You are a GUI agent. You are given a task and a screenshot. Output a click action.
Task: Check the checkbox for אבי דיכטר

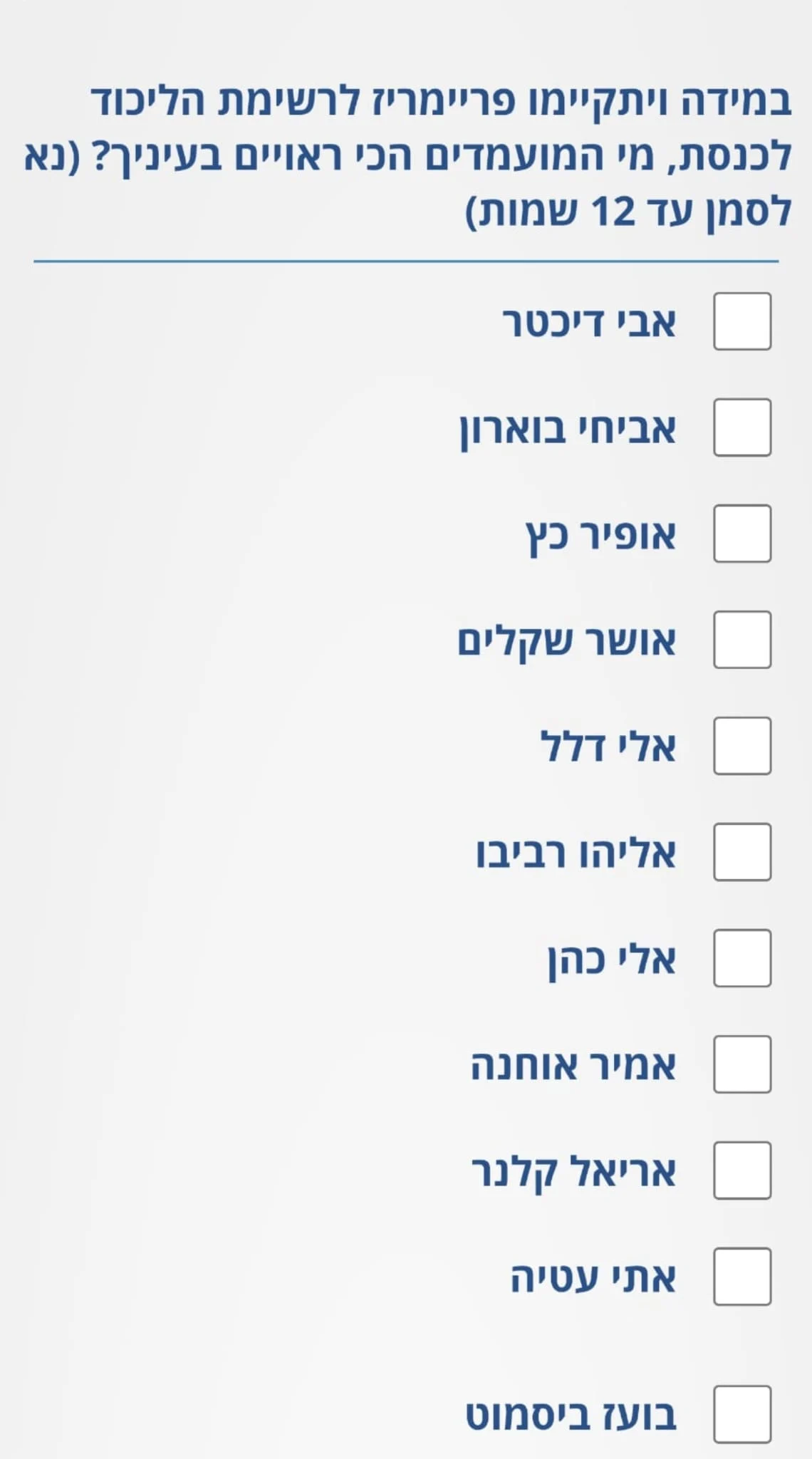point(741,321)
